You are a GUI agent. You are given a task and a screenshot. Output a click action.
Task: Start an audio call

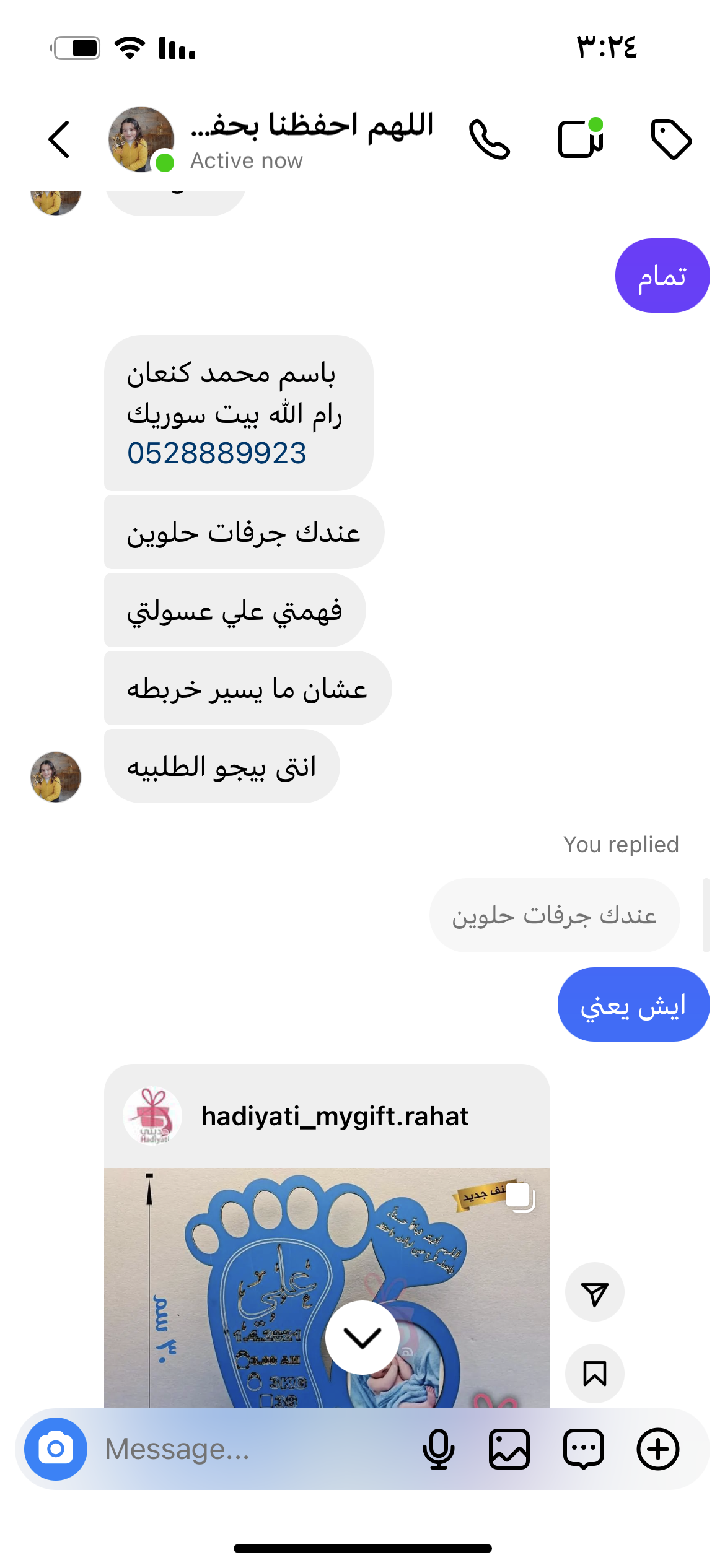coord(490,139)
